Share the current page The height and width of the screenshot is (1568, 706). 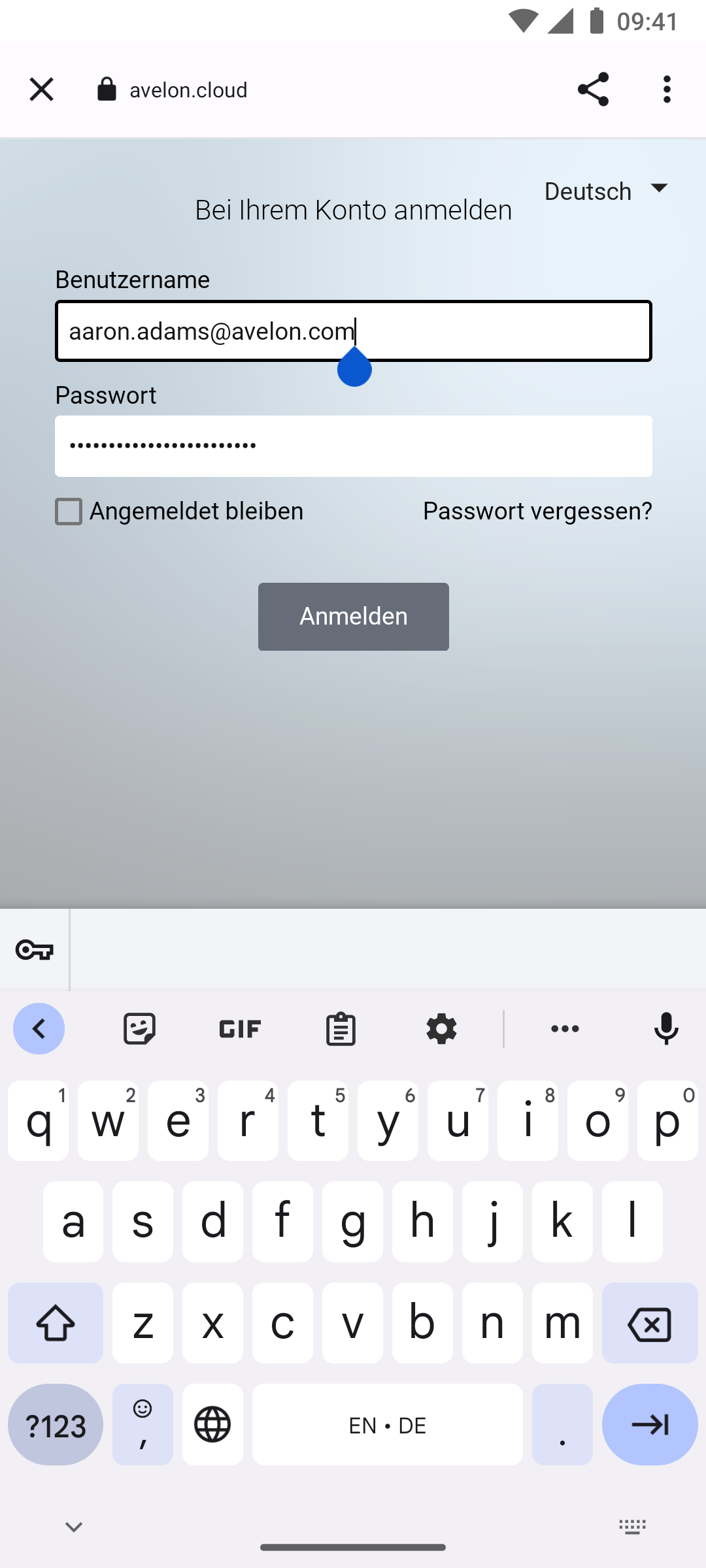[593, 90]
